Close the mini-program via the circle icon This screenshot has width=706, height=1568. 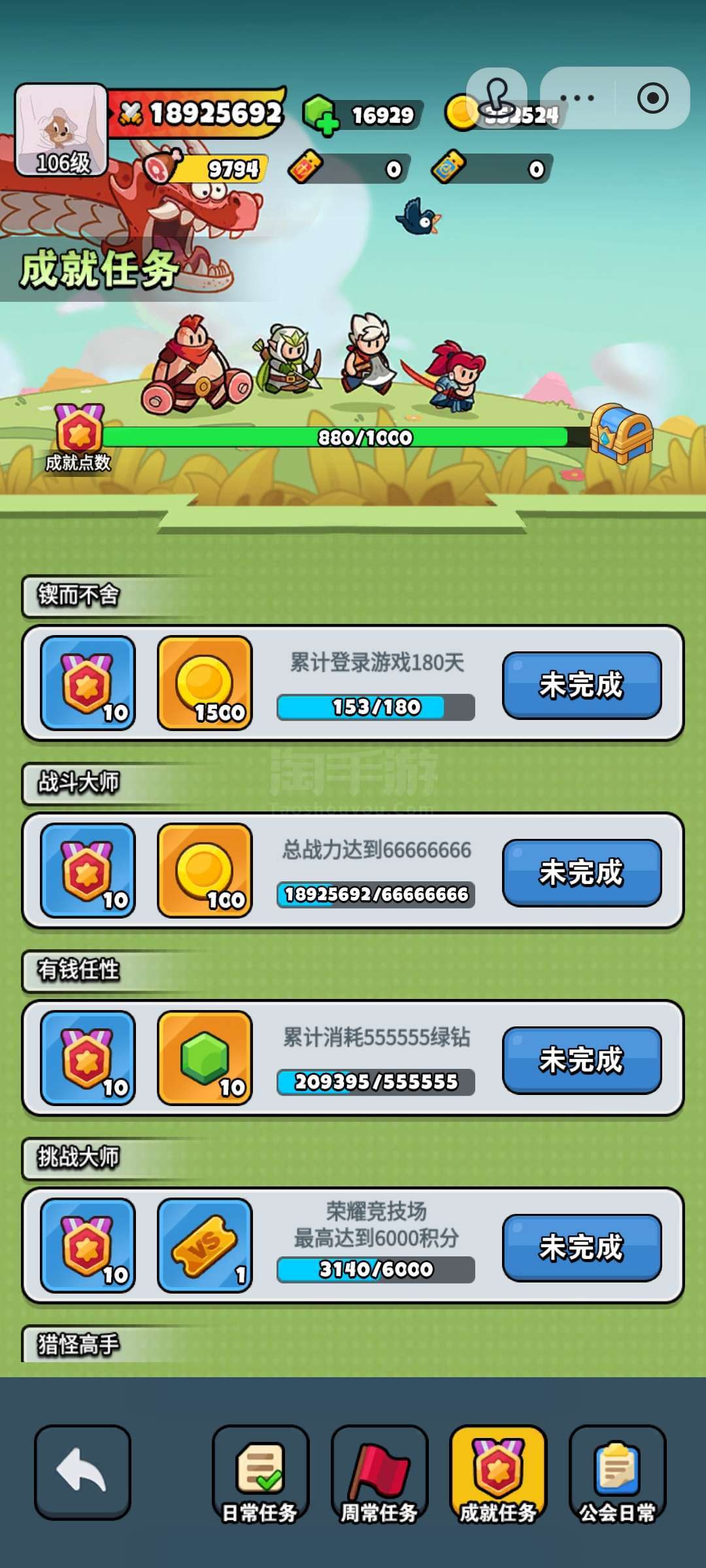click(x=652, y=99)
